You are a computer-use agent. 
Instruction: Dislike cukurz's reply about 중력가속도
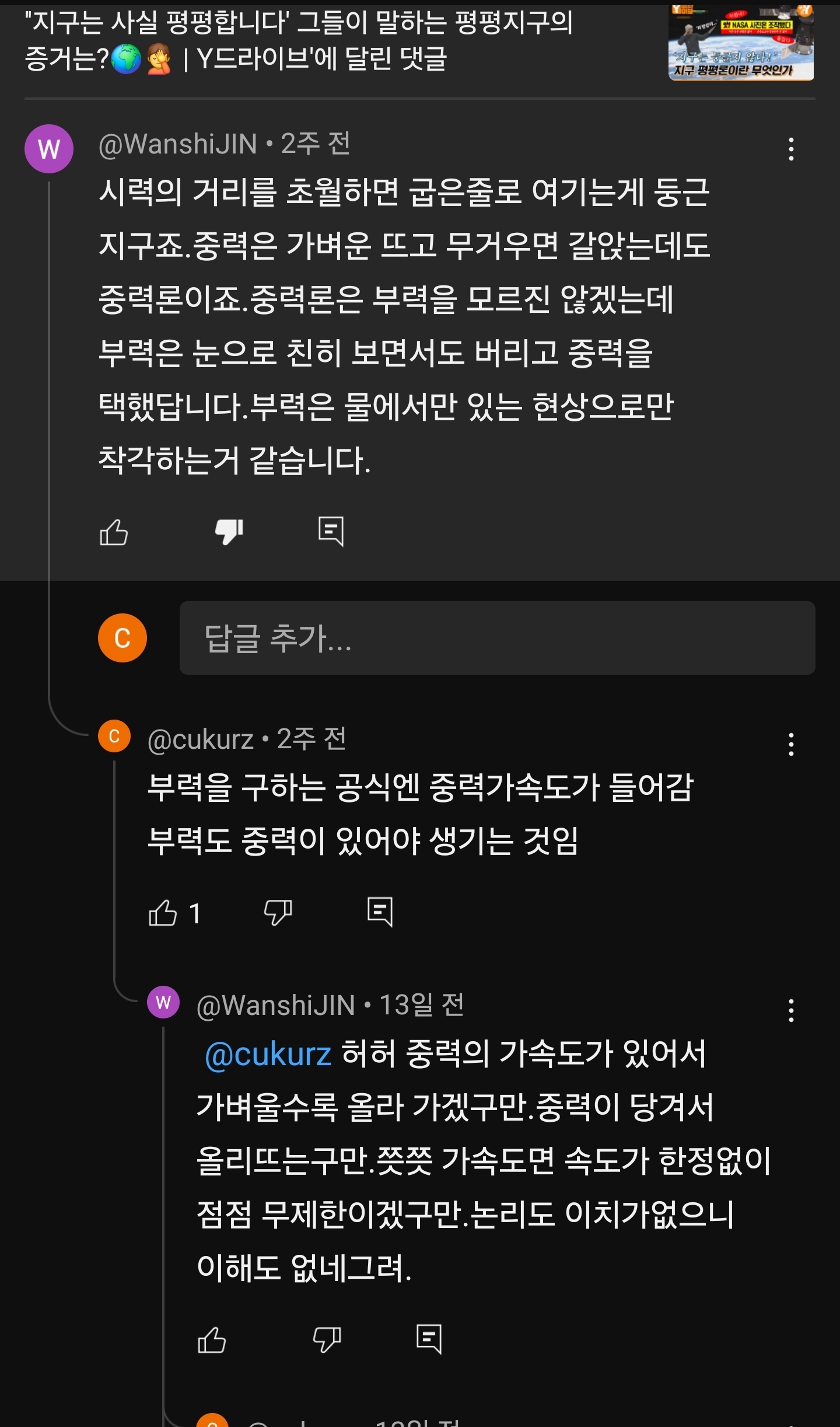point(278,913)
